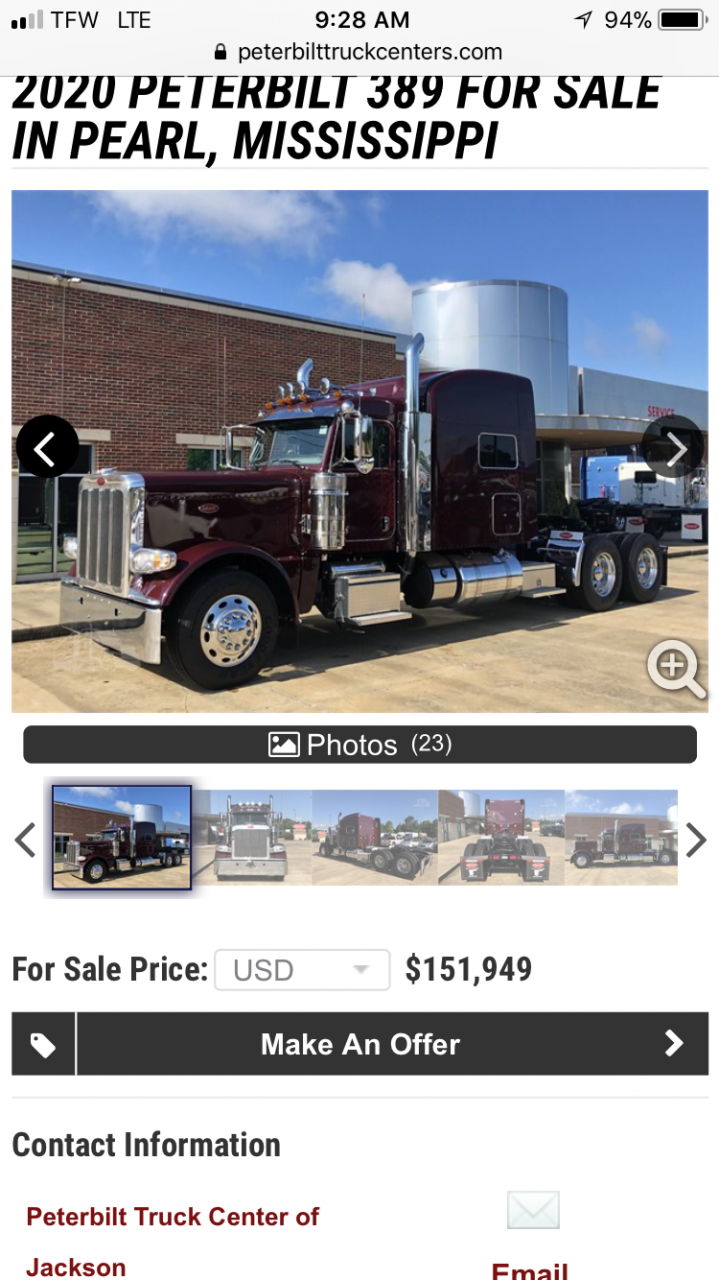Zoom in with the magnifier icon
This screenshot has width=719, height=1280.
[675, 667]
